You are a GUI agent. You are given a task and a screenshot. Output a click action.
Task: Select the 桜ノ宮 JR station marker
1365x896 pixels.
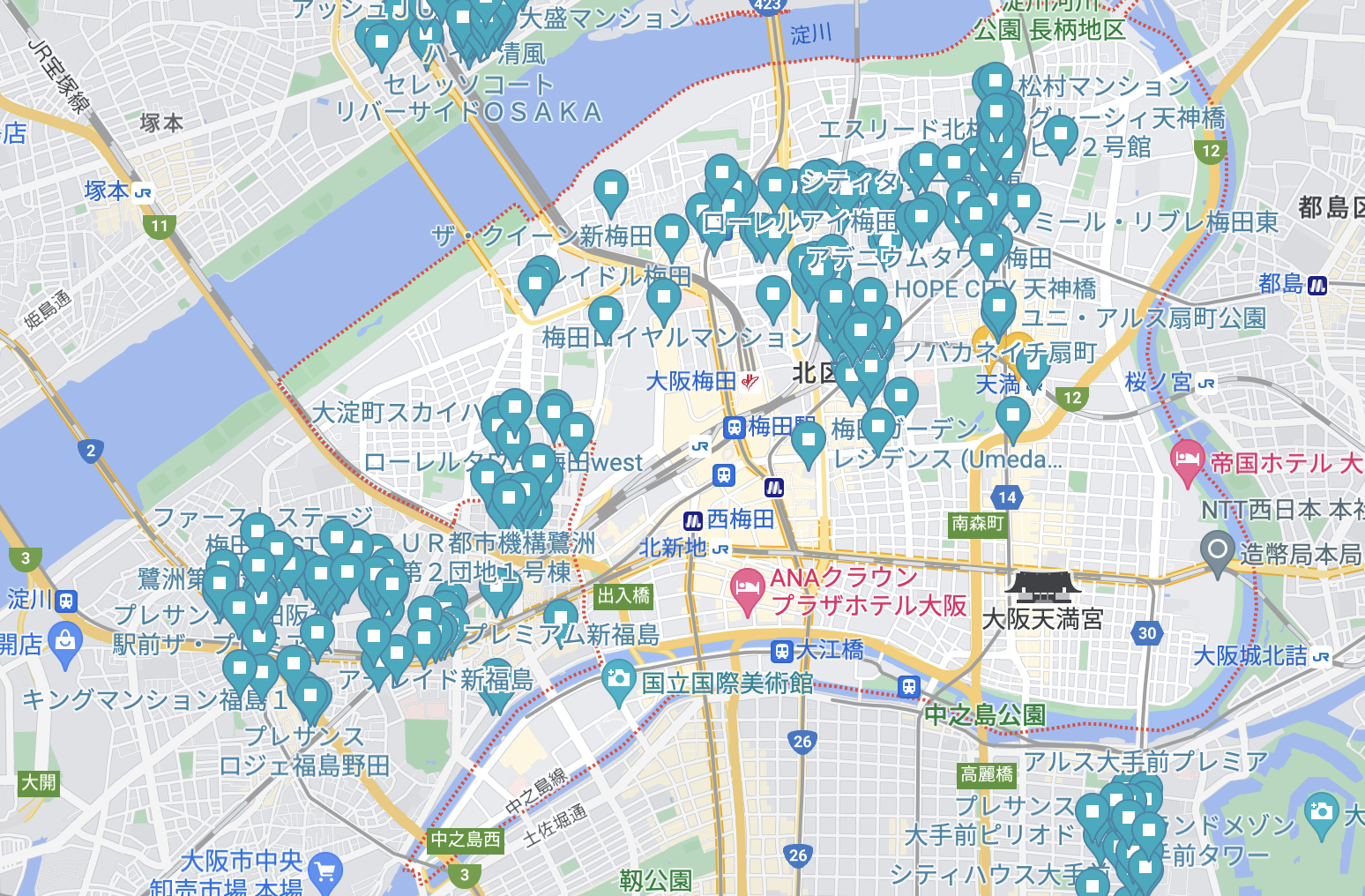point(1207,383)
